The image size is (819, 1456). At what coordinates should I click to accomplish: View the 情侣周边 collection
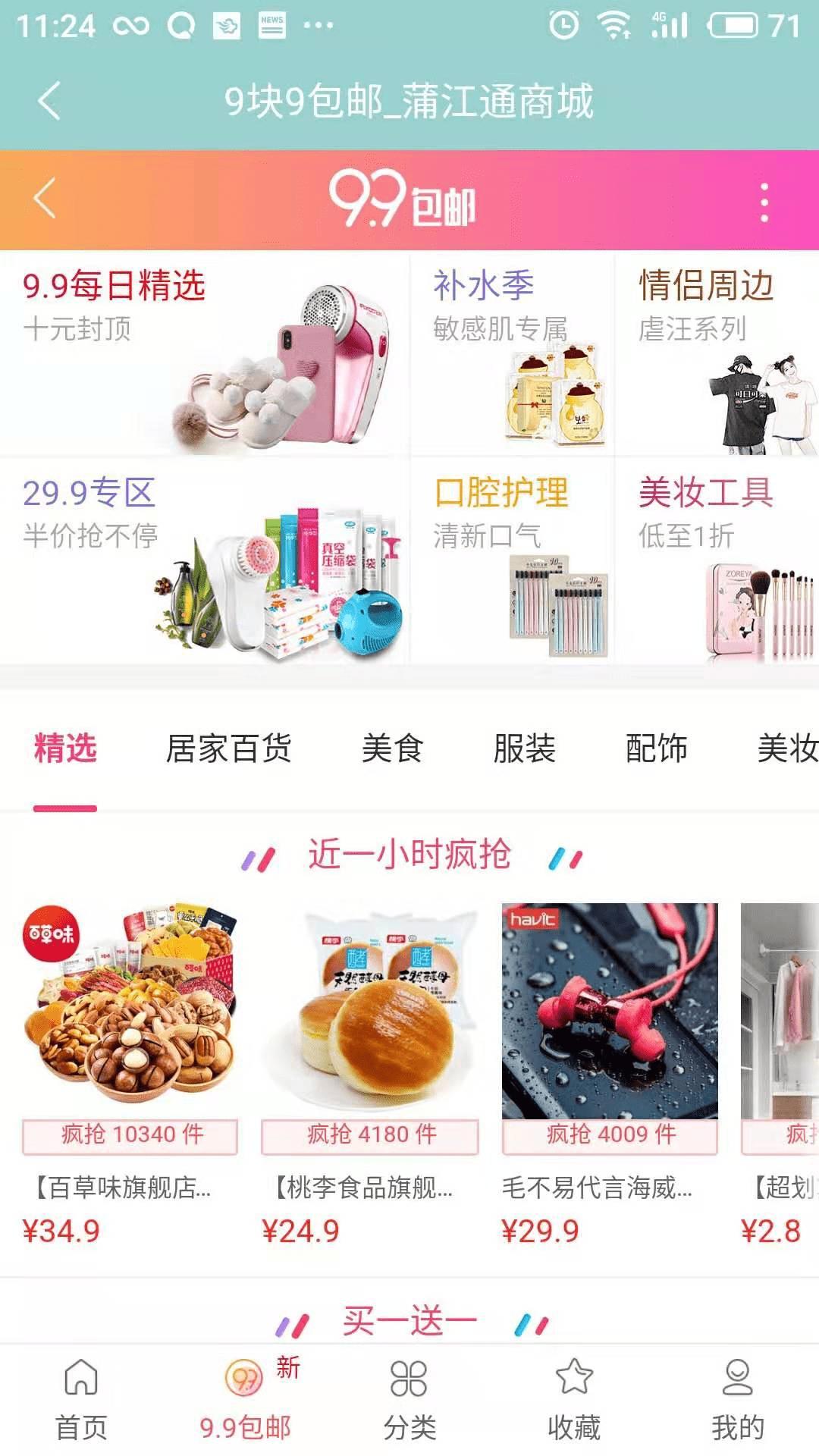(717, 355)
